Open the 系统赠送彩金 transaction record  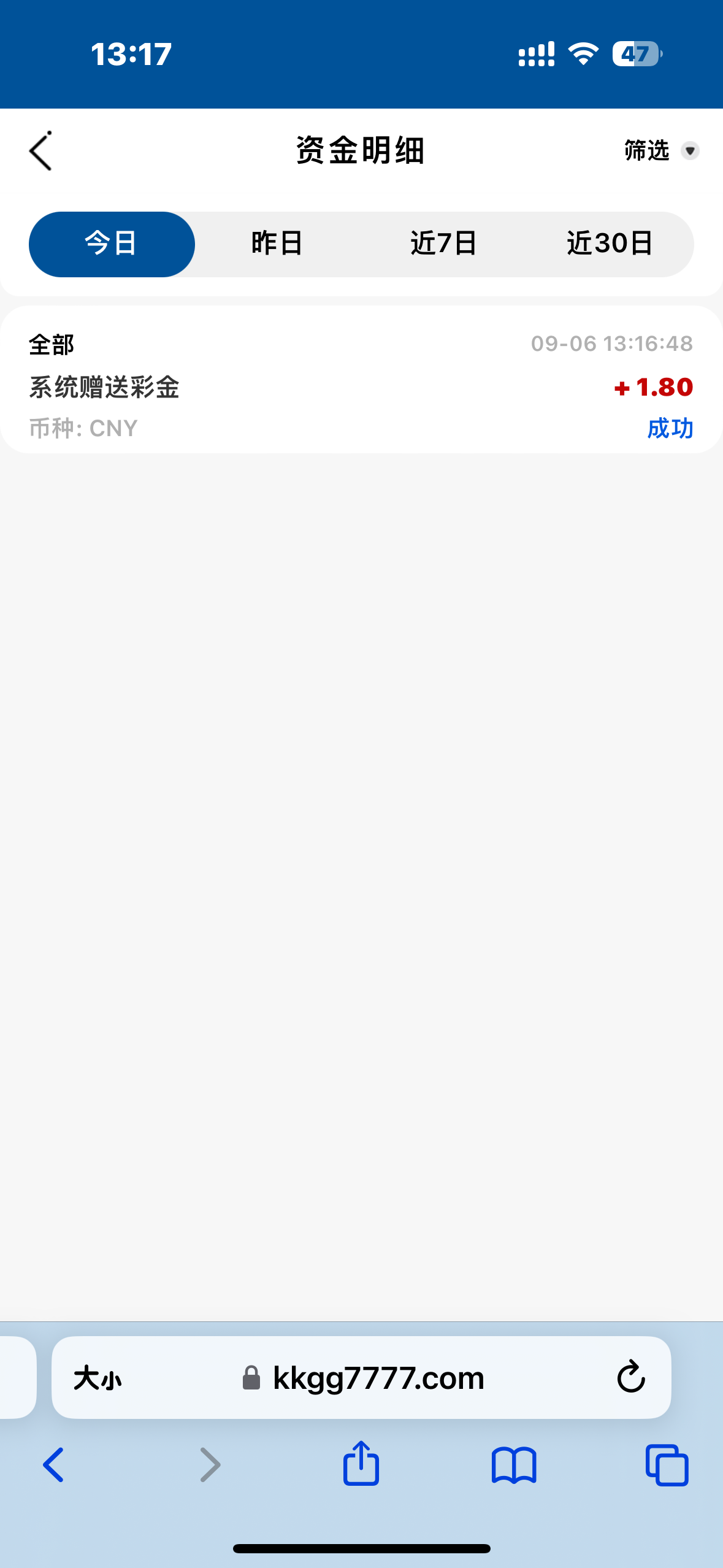pyautogui.click(x=361, y=386)
